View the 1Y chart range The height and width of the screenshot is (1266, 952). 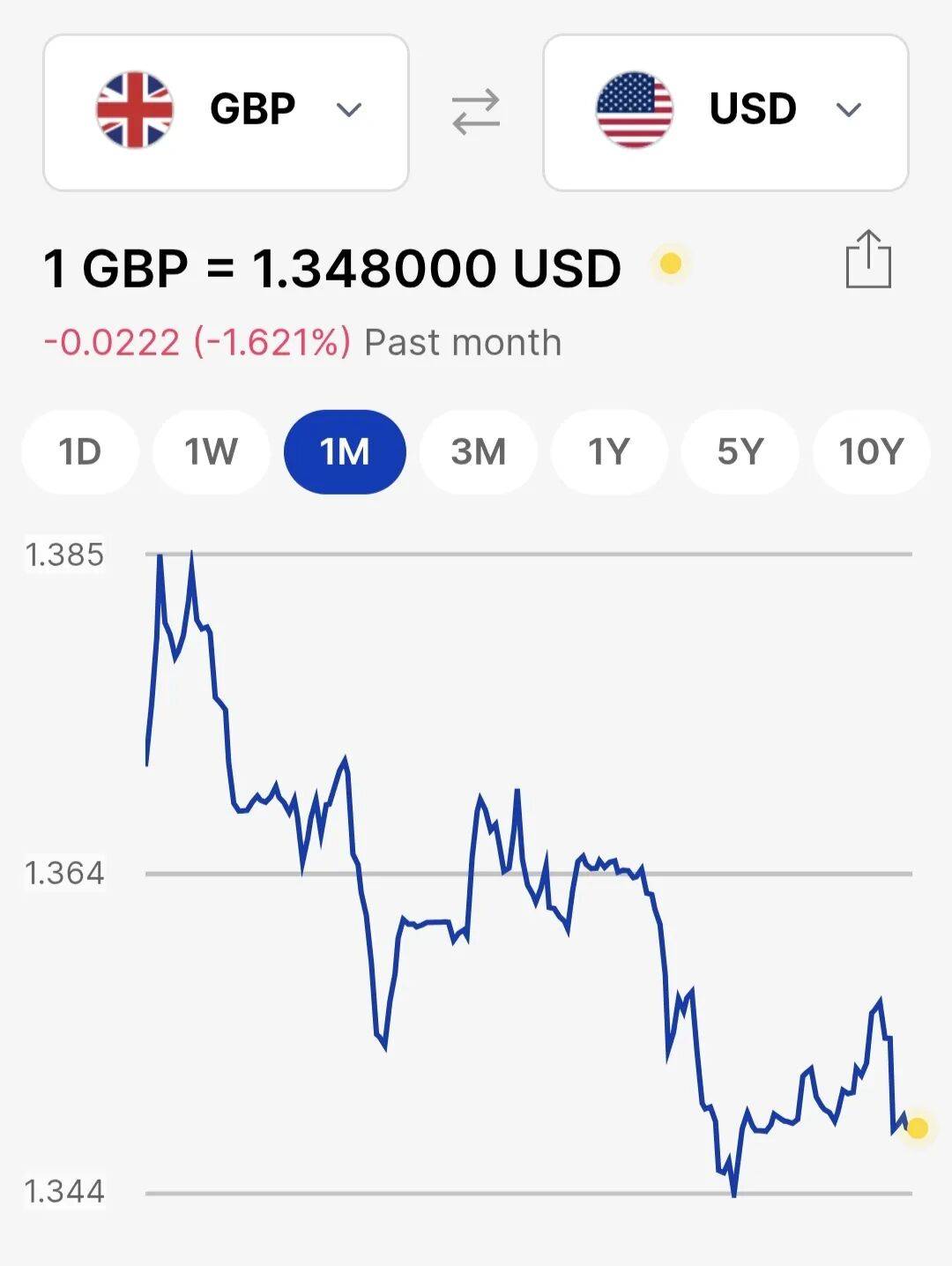click(x=608, y=452)
